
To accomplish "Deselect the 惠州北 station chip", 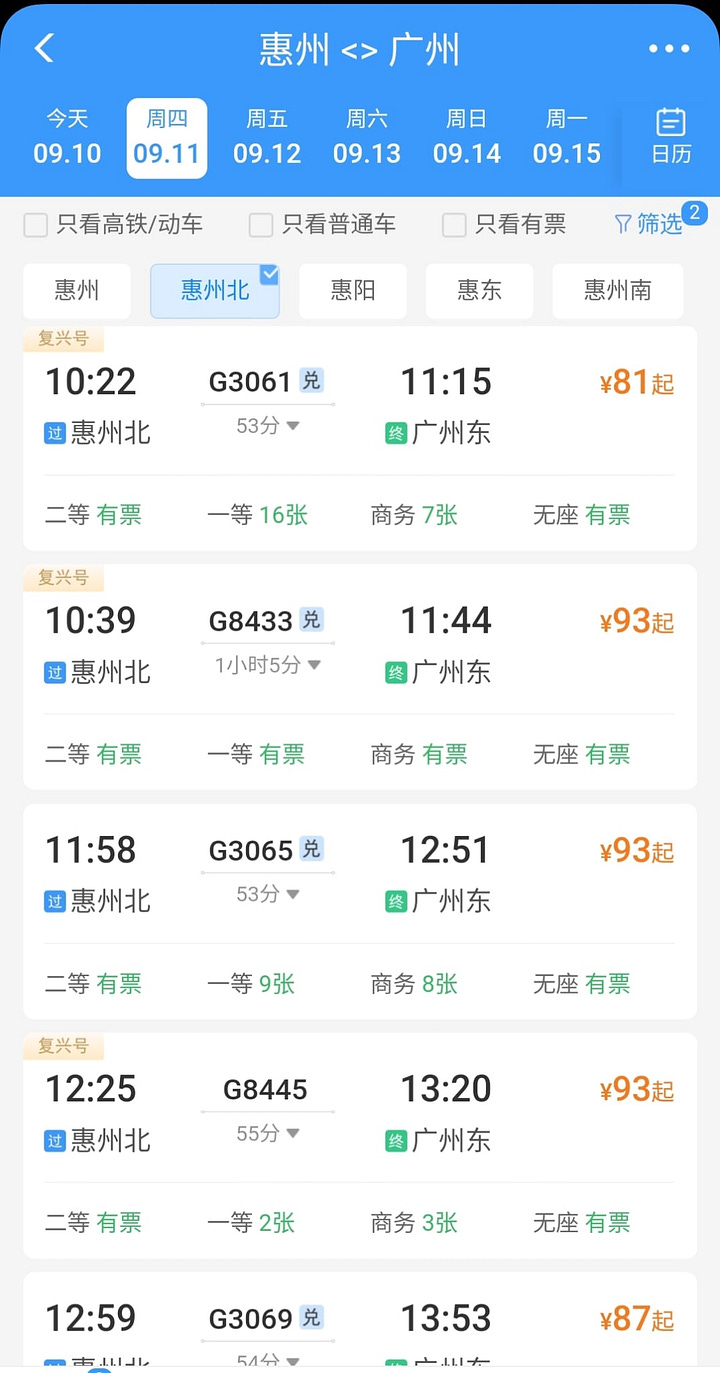I will [215, 291].
